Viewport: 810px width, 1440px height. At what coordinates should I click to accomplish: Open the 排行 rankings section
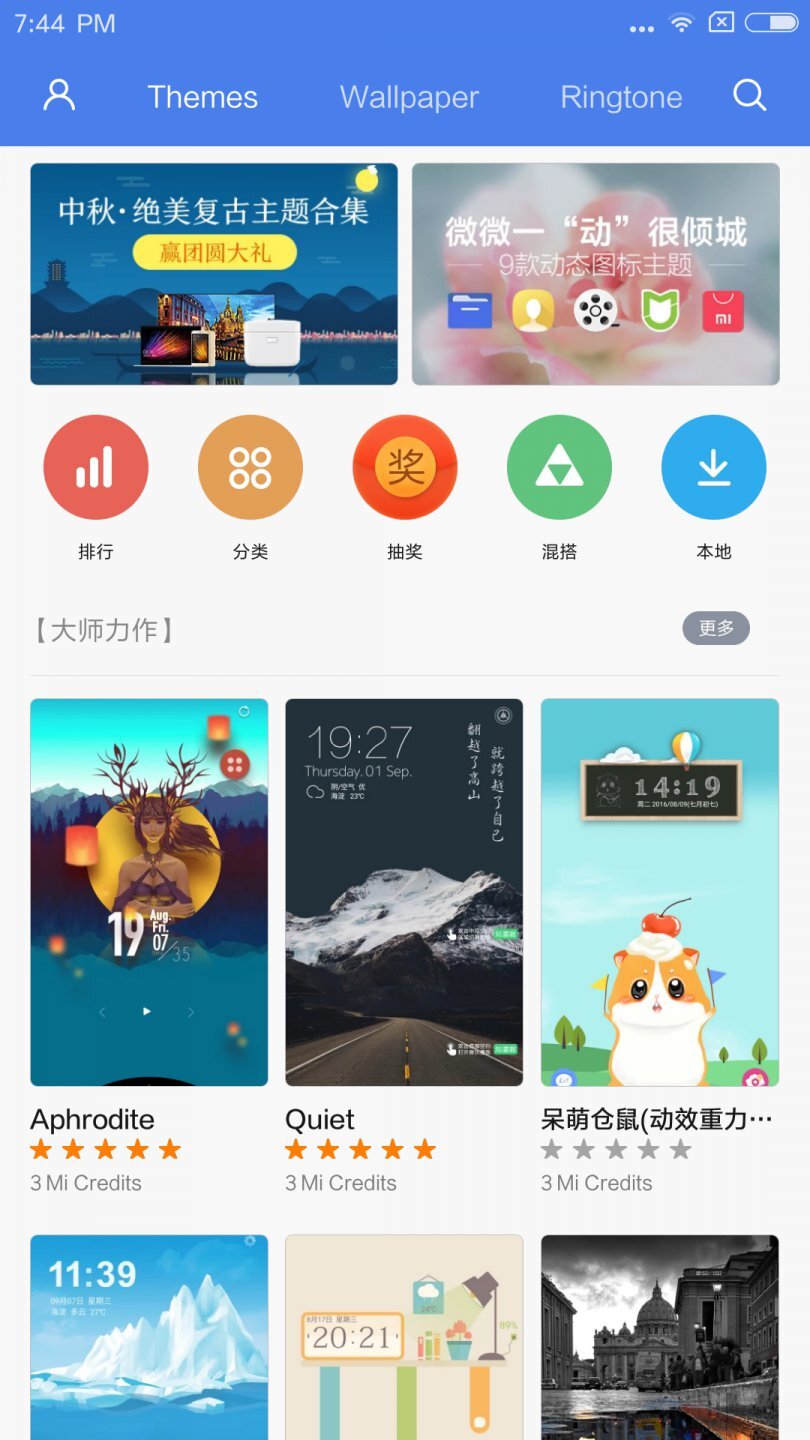96,466
